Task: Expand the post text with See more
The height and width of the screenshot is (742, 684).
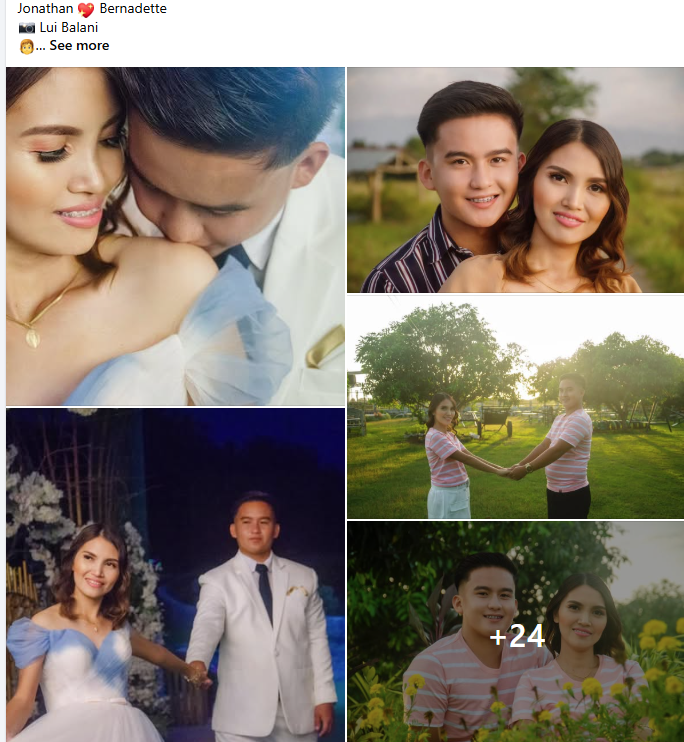Action: [x=79, y=46]
